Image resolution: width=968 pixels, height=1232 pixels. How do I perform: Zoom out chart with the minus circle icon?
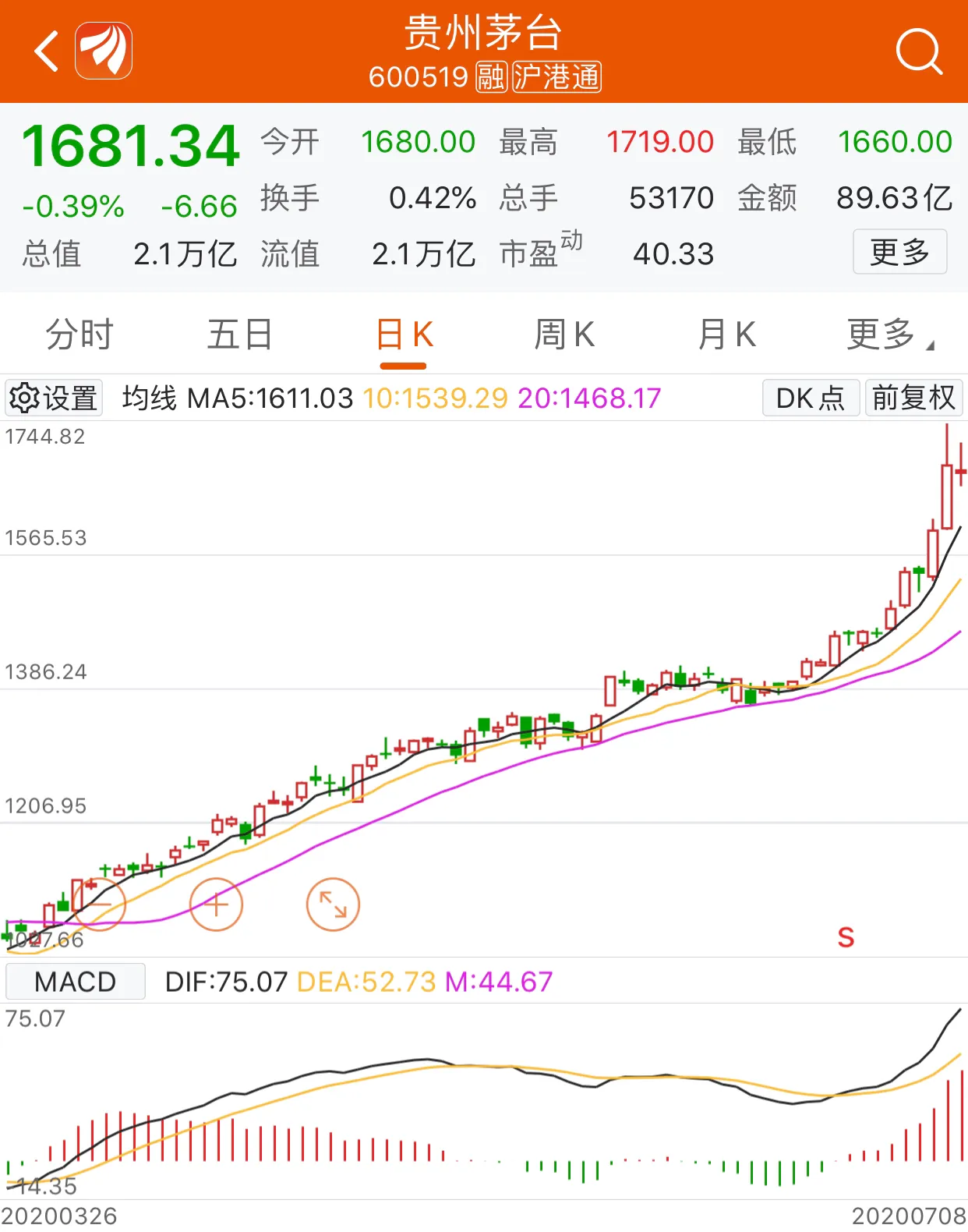100,904
